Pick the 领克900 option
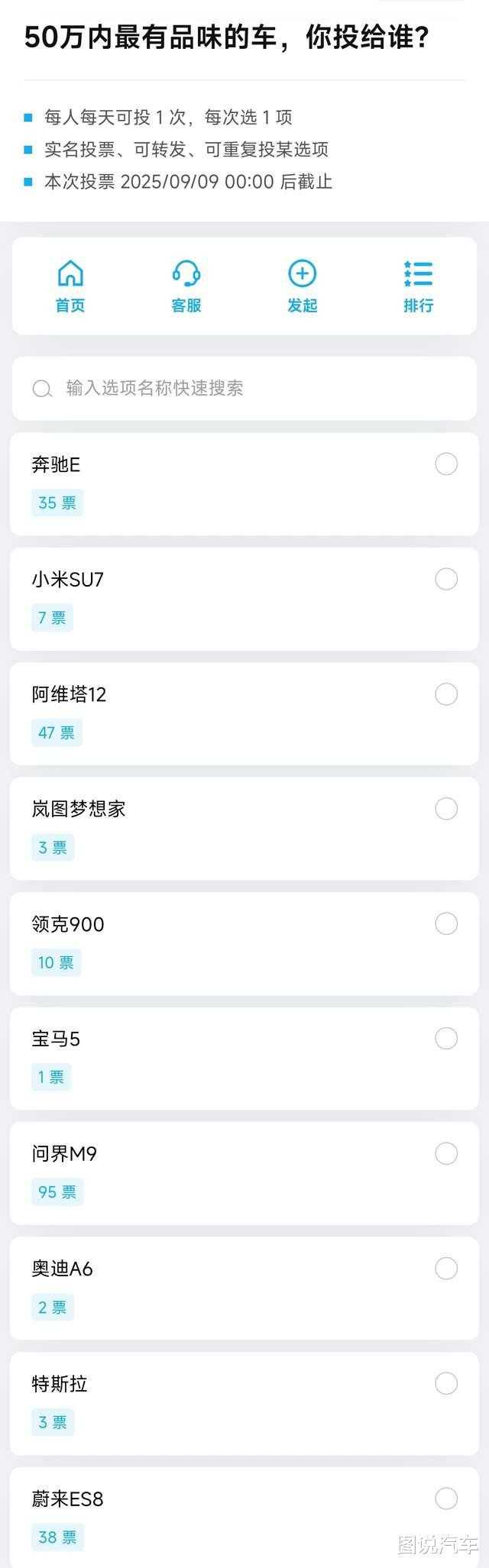489x1568 pixels. [446, 924]
